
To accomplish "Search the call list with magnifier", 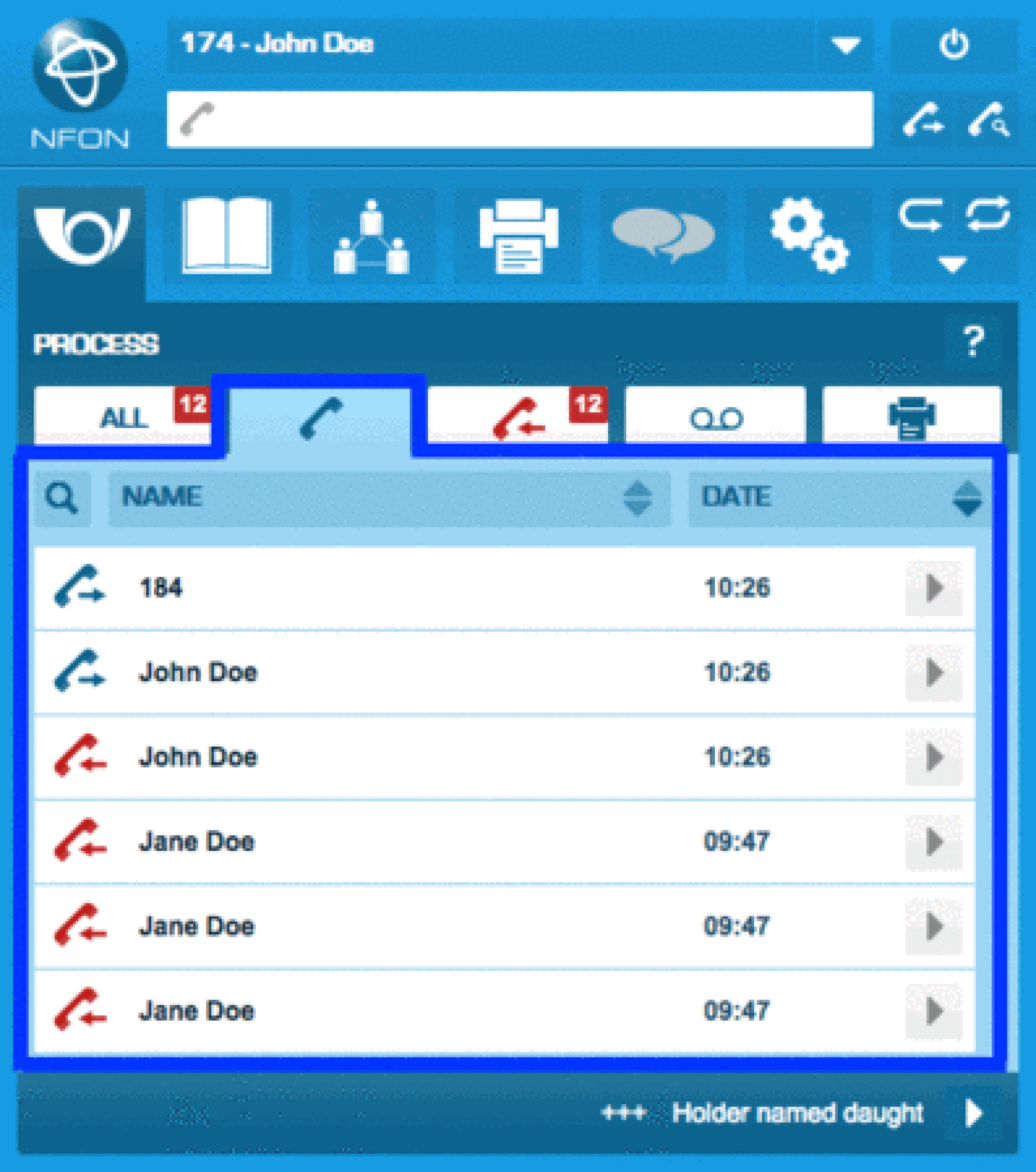I will point(62,497).
